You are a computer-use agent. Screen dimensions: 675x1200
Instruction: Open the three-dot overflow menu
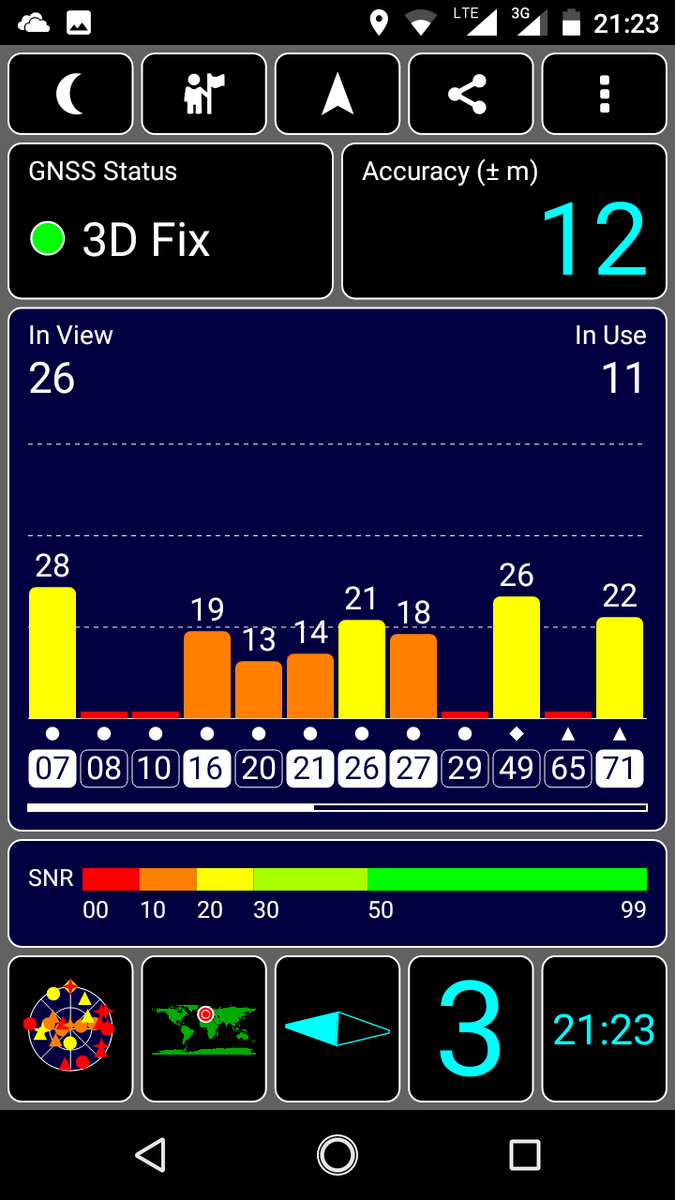pyautogui.click(x=604, y=94)
